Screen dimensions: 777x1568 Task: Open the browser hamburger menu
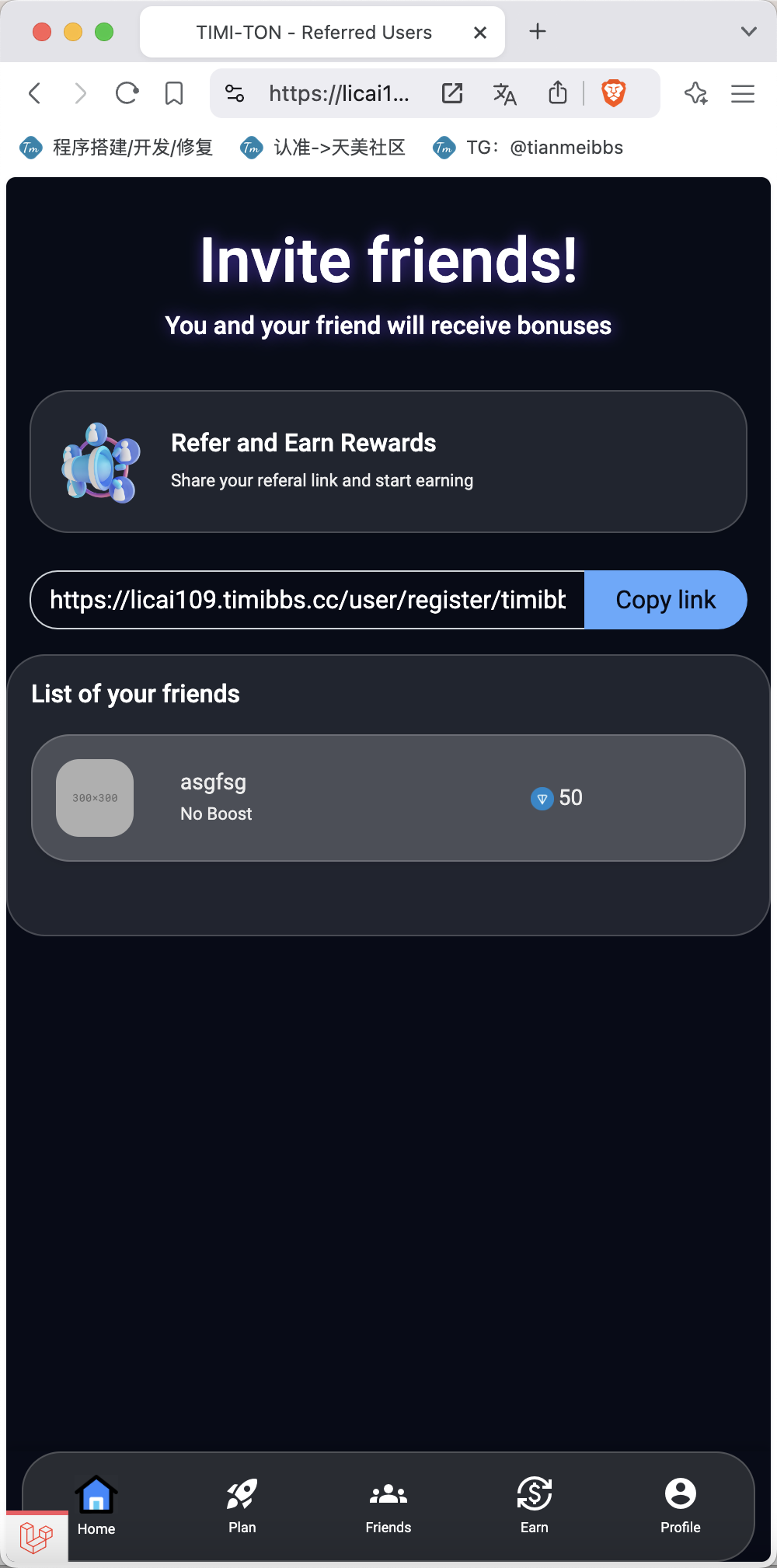(x=743, y=94)
